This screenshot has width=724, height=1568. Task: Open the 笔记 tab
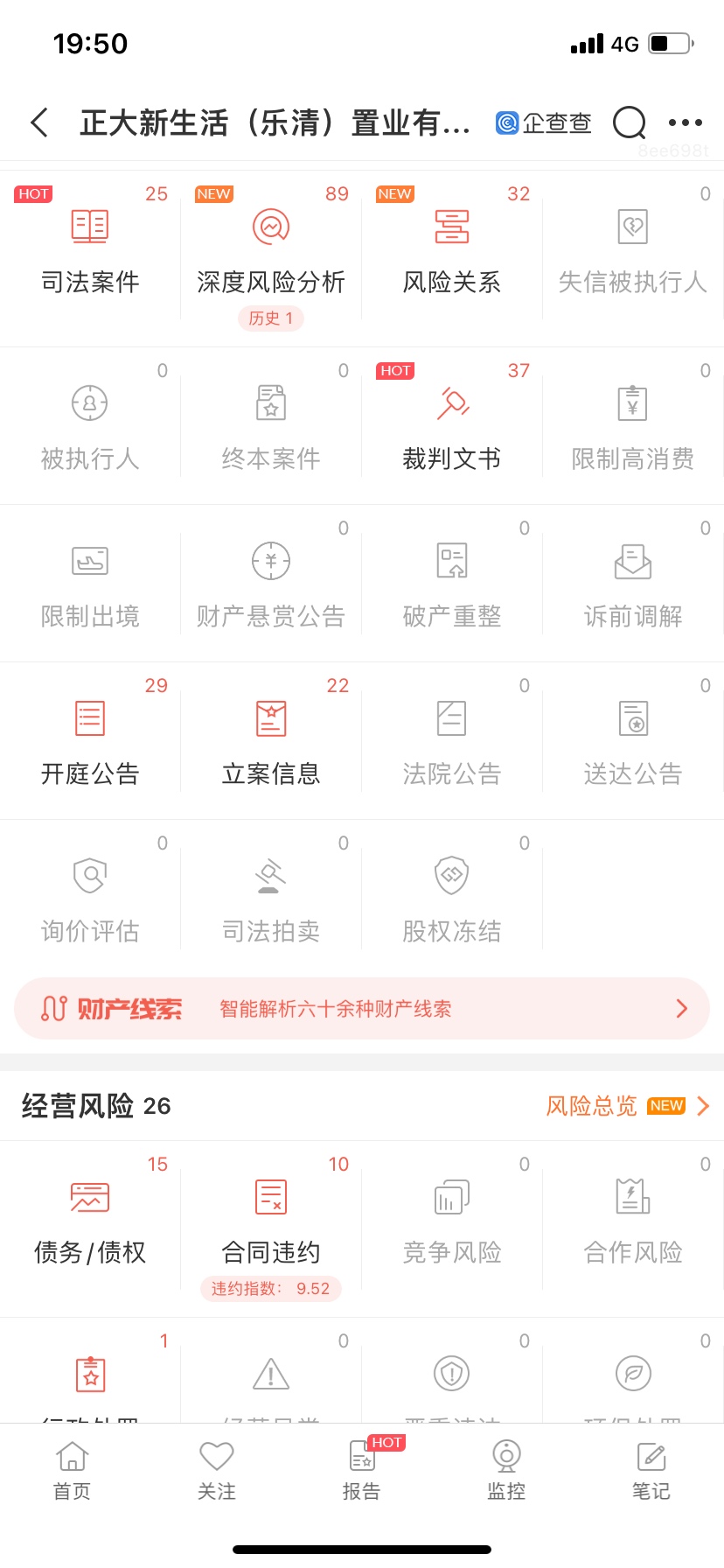(651, 1471)
